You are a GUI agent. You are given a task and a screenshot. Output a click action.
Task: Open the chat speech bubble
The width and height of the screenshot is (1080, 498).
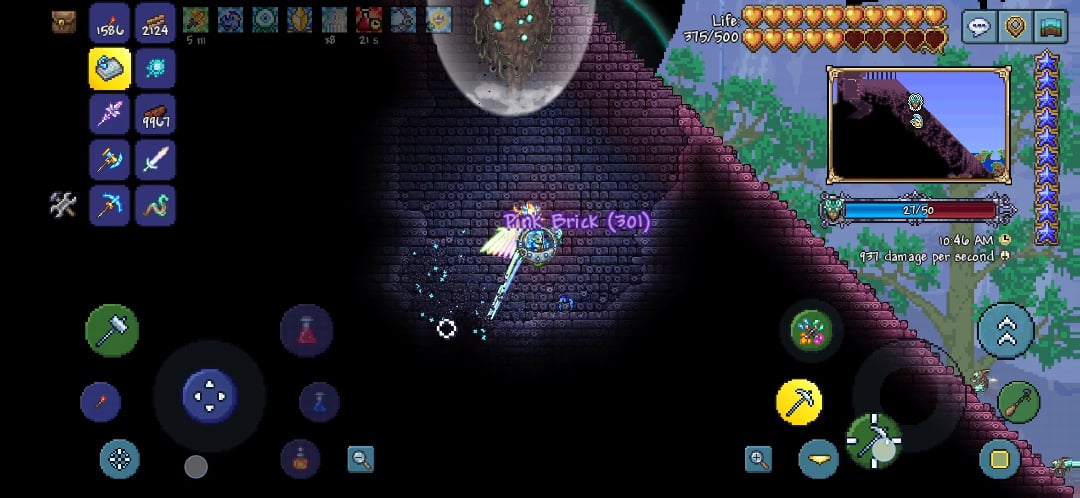tap(979, 26)
